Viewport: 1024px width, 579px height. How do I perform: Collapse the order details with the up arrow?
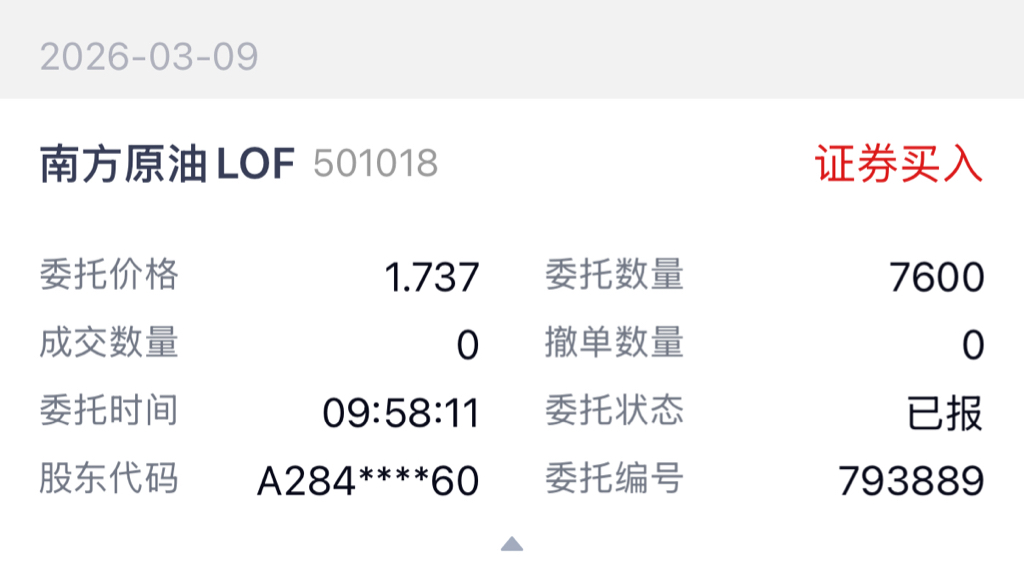tap(511, 544)
